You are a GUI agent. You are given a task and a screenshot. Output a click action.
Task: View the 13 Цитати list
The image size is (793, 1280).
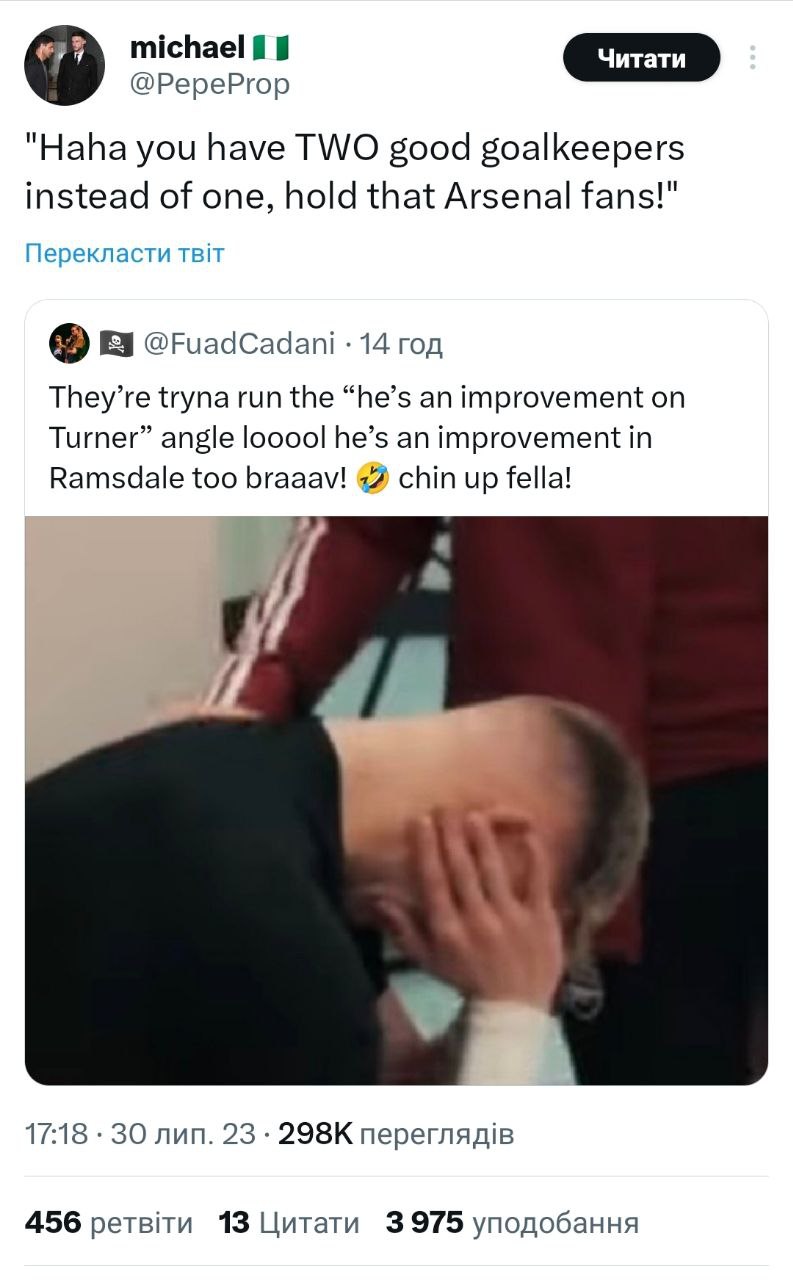pyautogui.click(x=289, y=1222)
